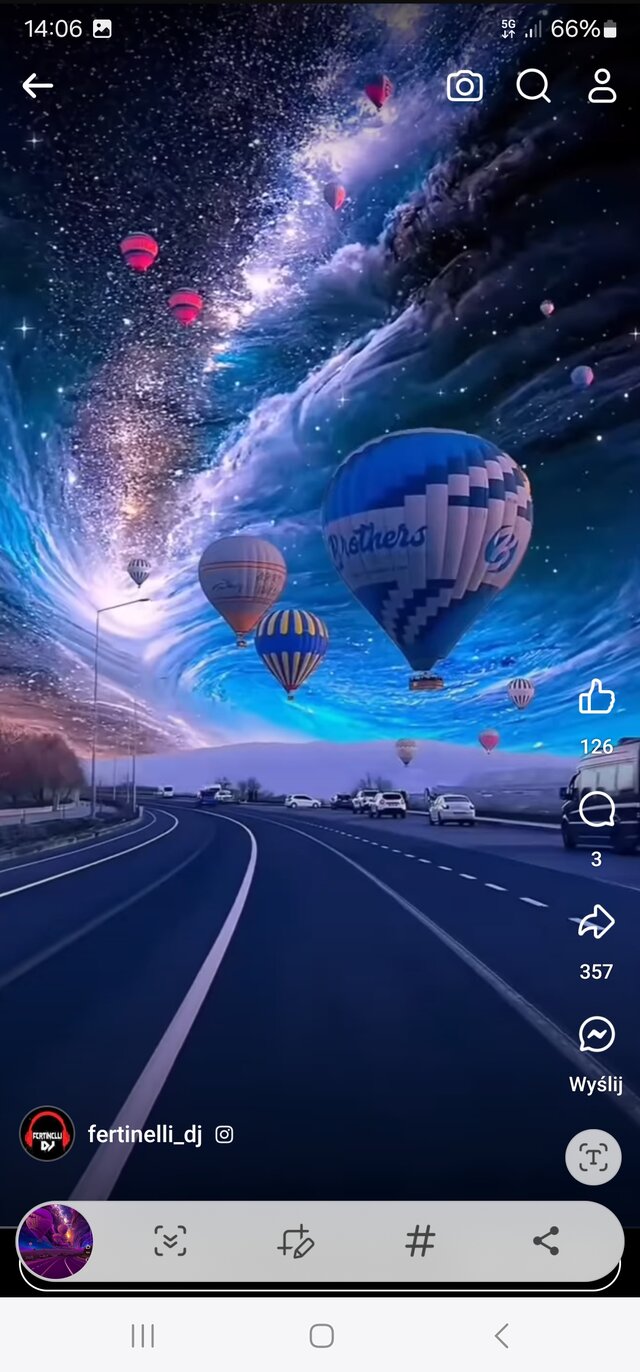
Task: Share this reel using the arrow icon
Action: coord(596,923)
